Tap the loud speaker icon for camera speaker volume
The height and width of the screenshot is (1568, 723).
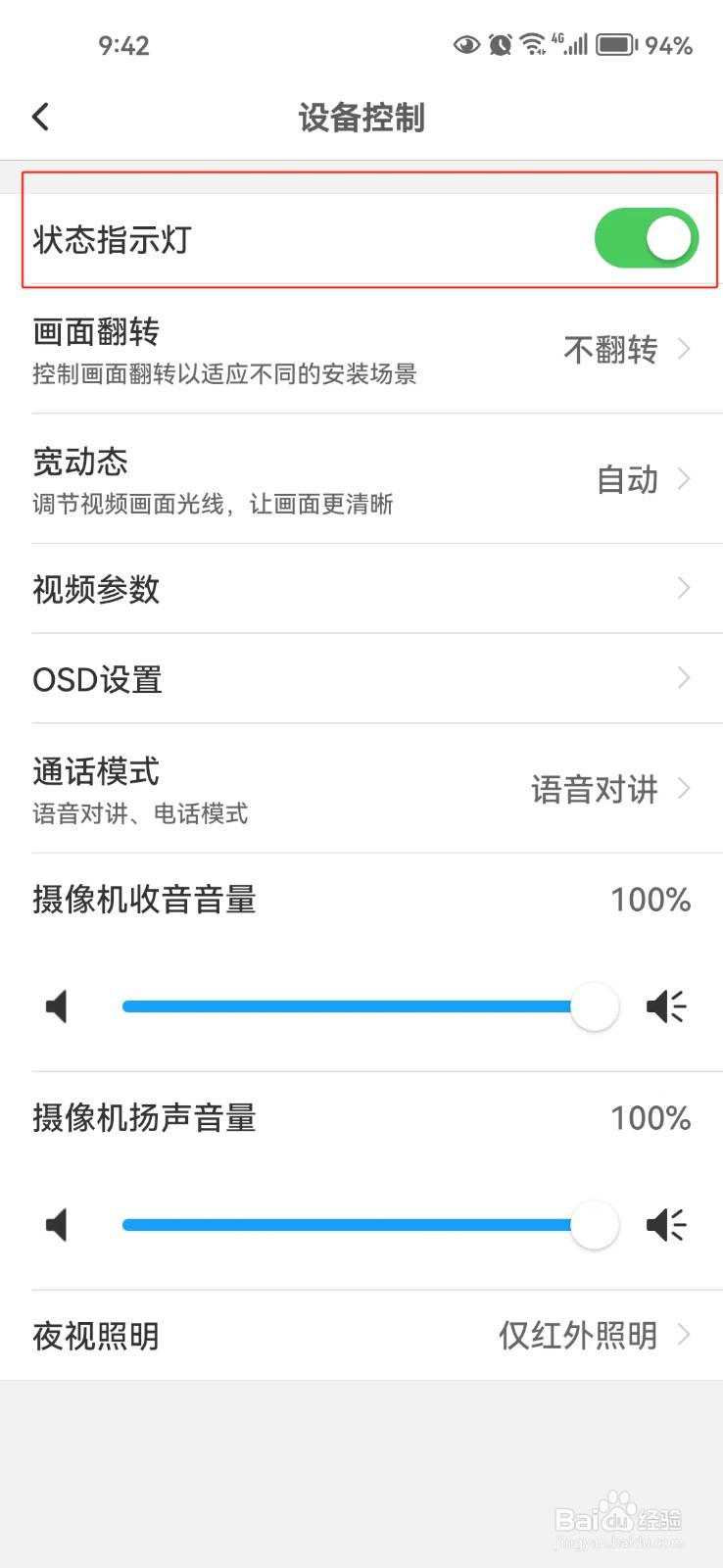pyautogui.click(x=666, y=1224)
